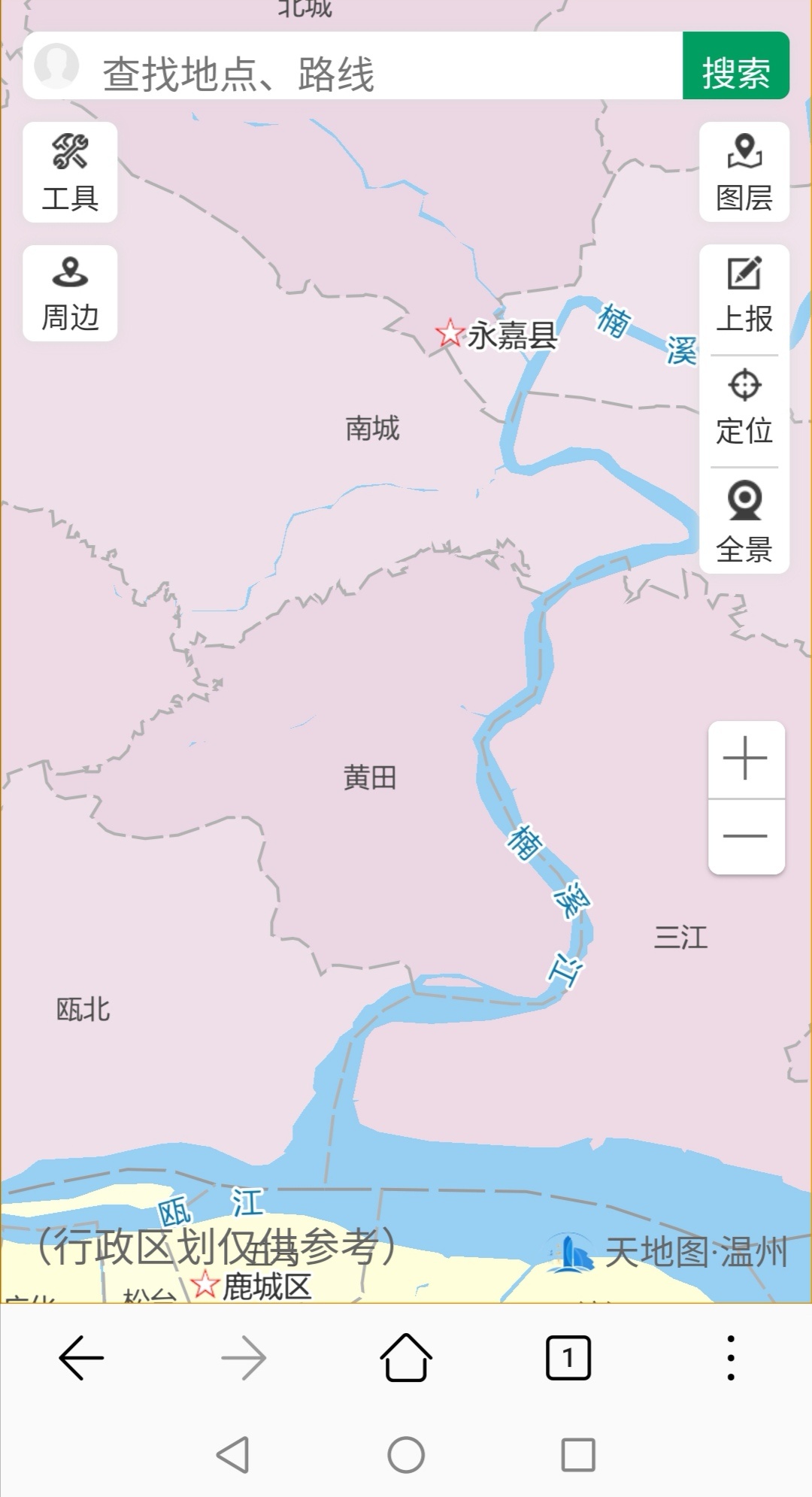Open the browser home page
This screenshot has height=1497, width=812.
point(406,1358)
